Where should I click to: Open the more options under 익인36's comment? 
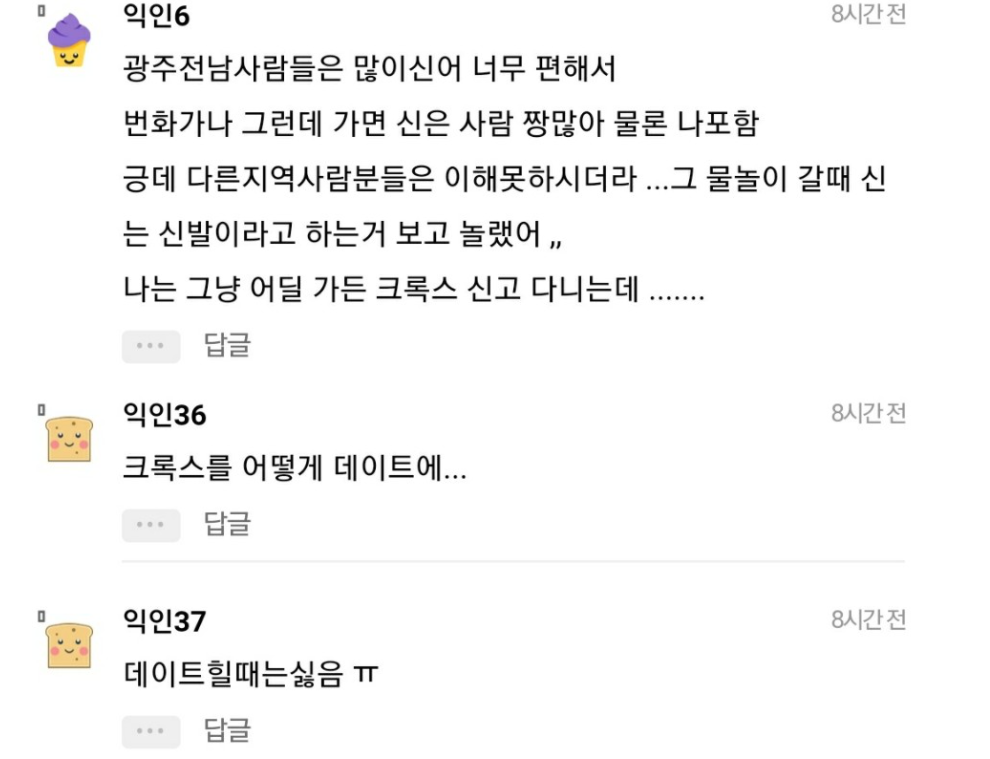151,524
